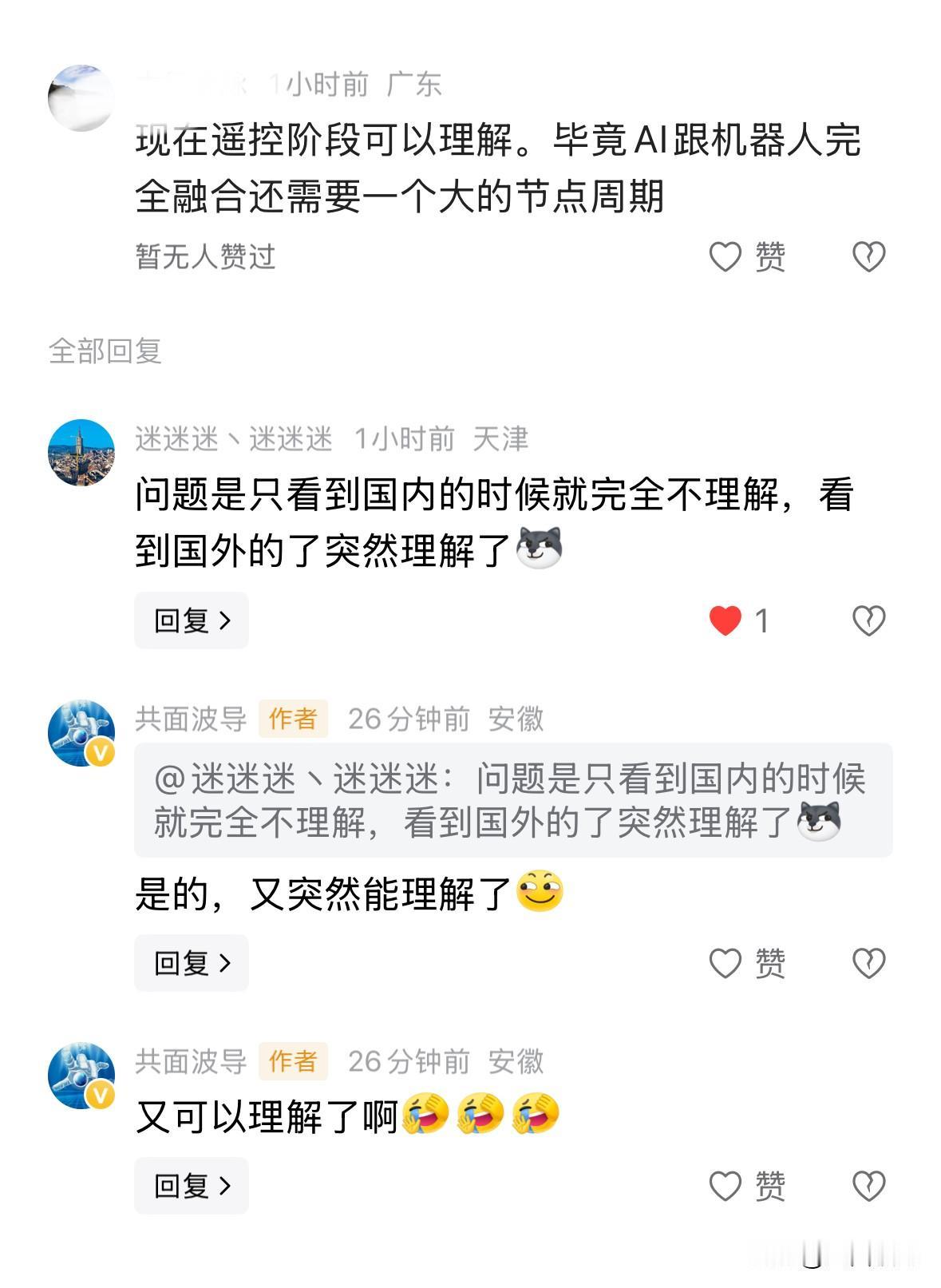Expand the 回复 control on the last comment

pos(192,1187)
